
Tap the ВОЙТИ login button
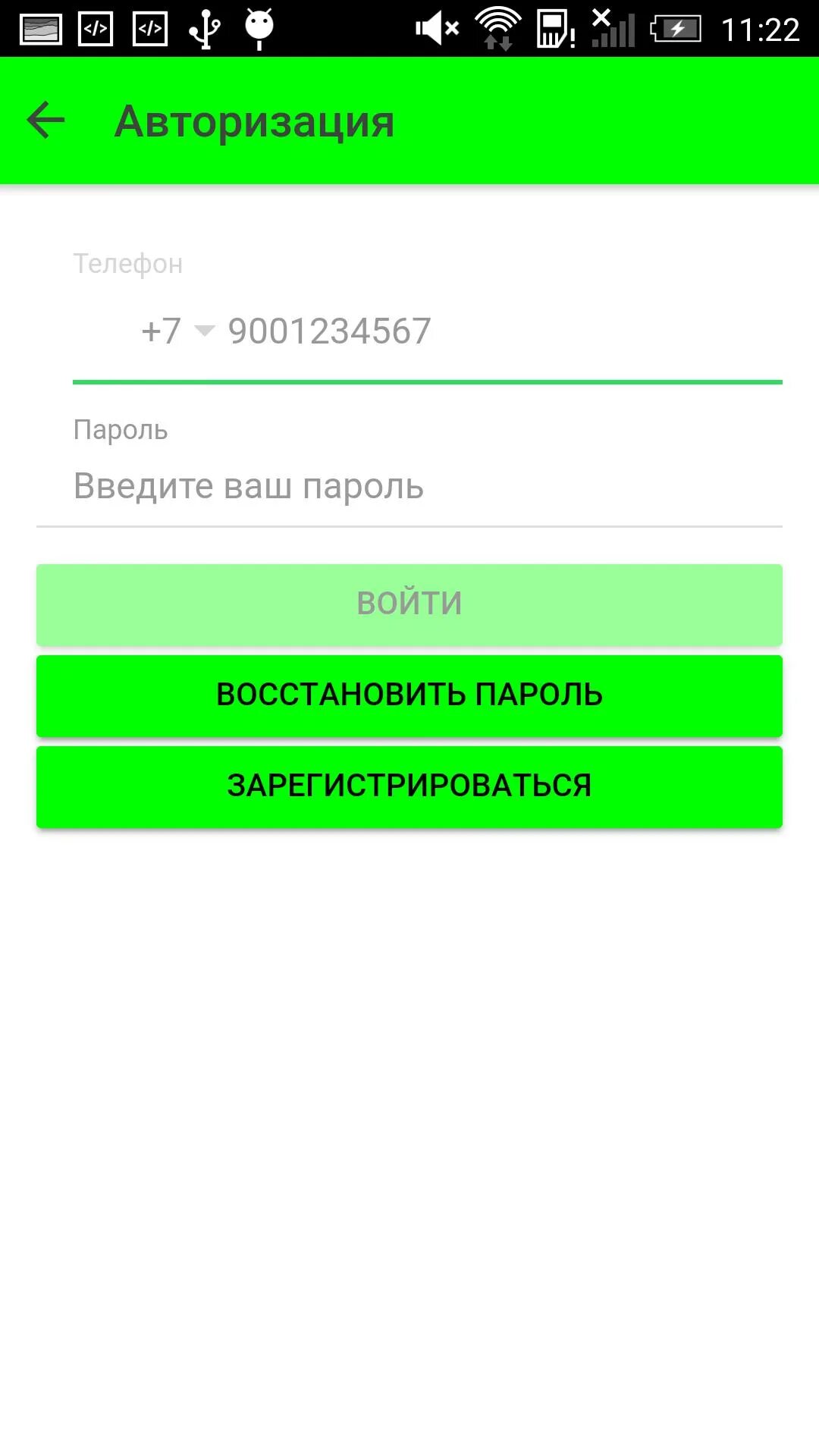(409, 604)
